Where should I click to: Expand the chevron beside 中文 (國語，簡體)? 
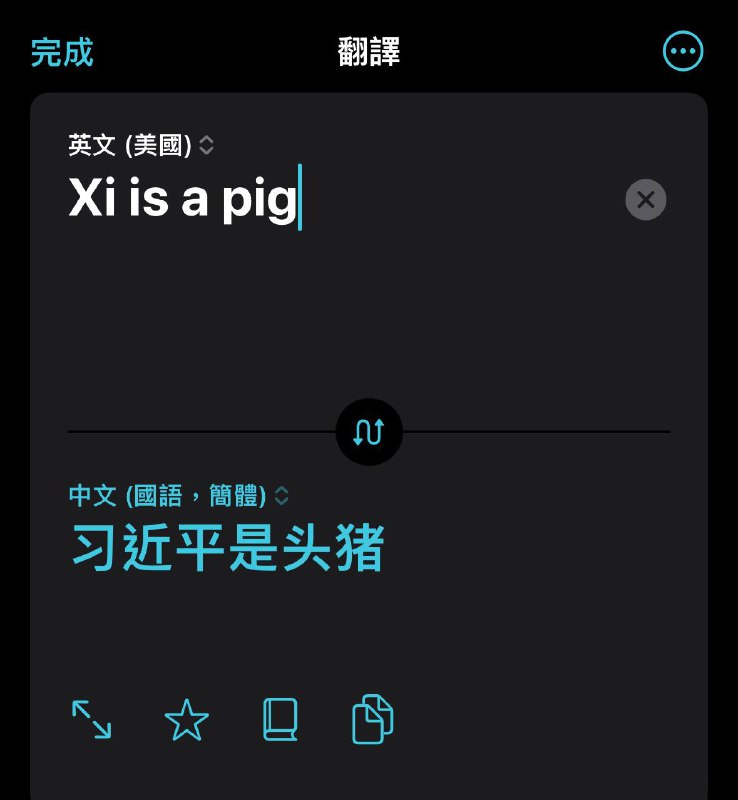(281, 495)
